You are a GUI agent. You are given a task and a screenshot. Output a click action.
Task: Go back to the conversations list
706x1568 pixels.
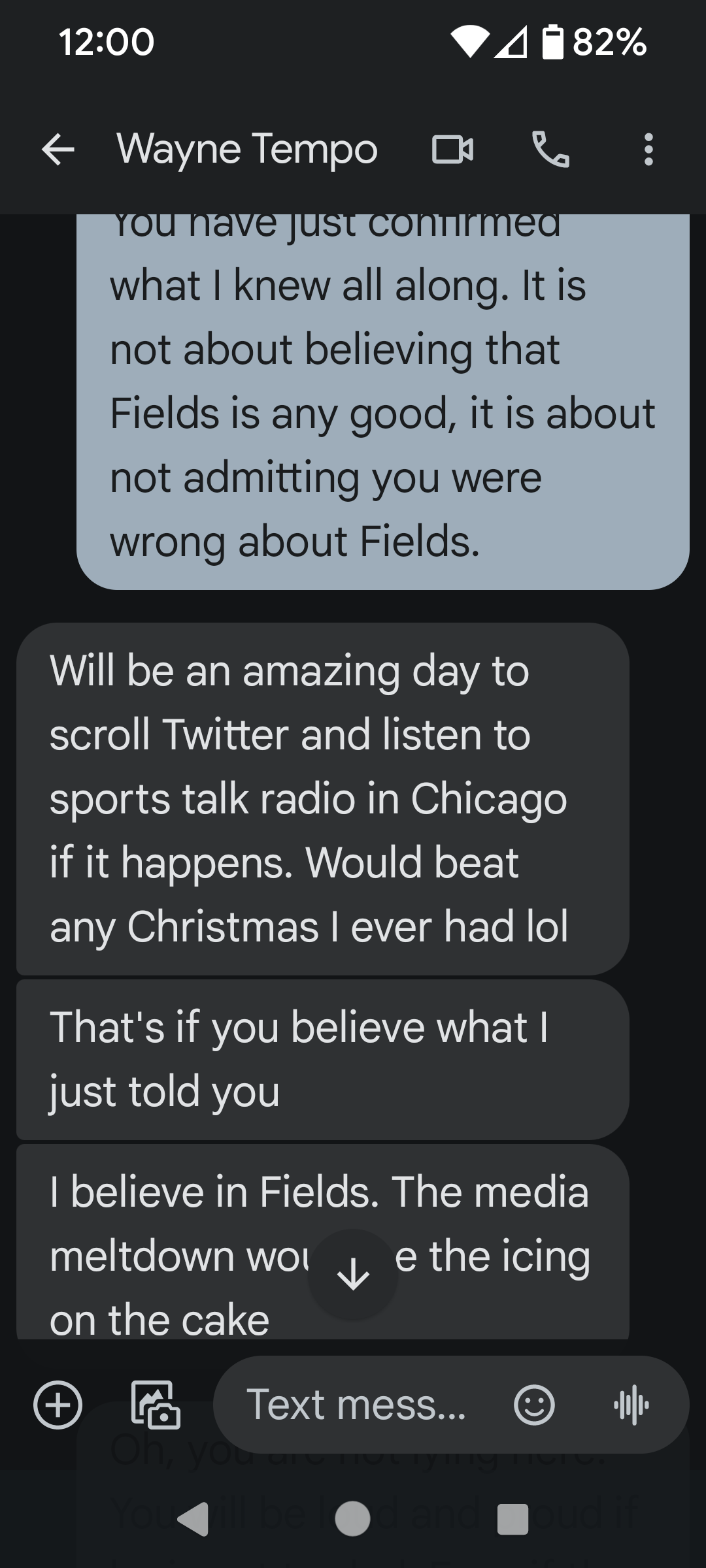(x=58, y=150)
